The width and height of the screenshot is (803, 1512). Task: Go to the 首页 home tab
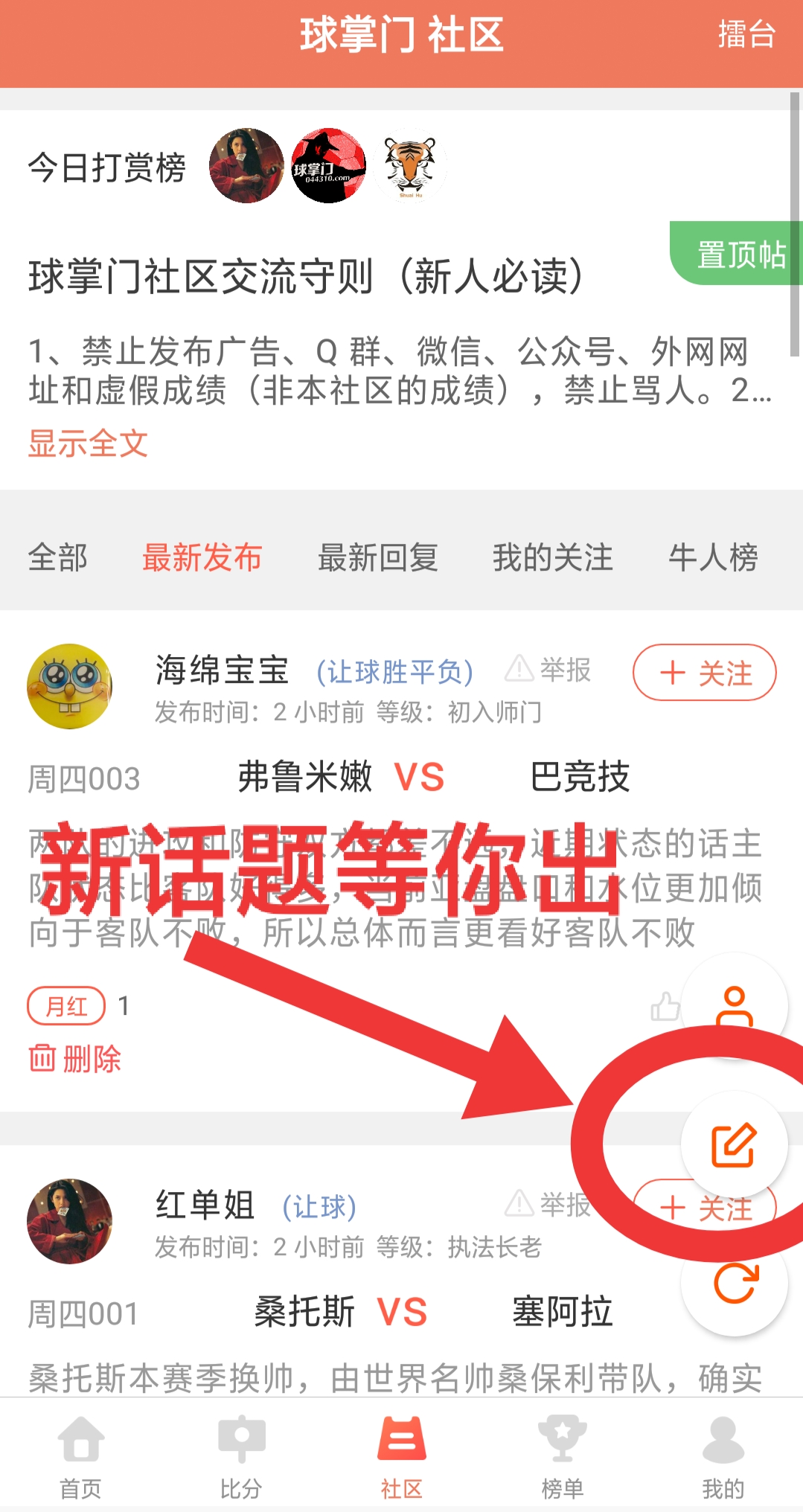coord(80,1457)
